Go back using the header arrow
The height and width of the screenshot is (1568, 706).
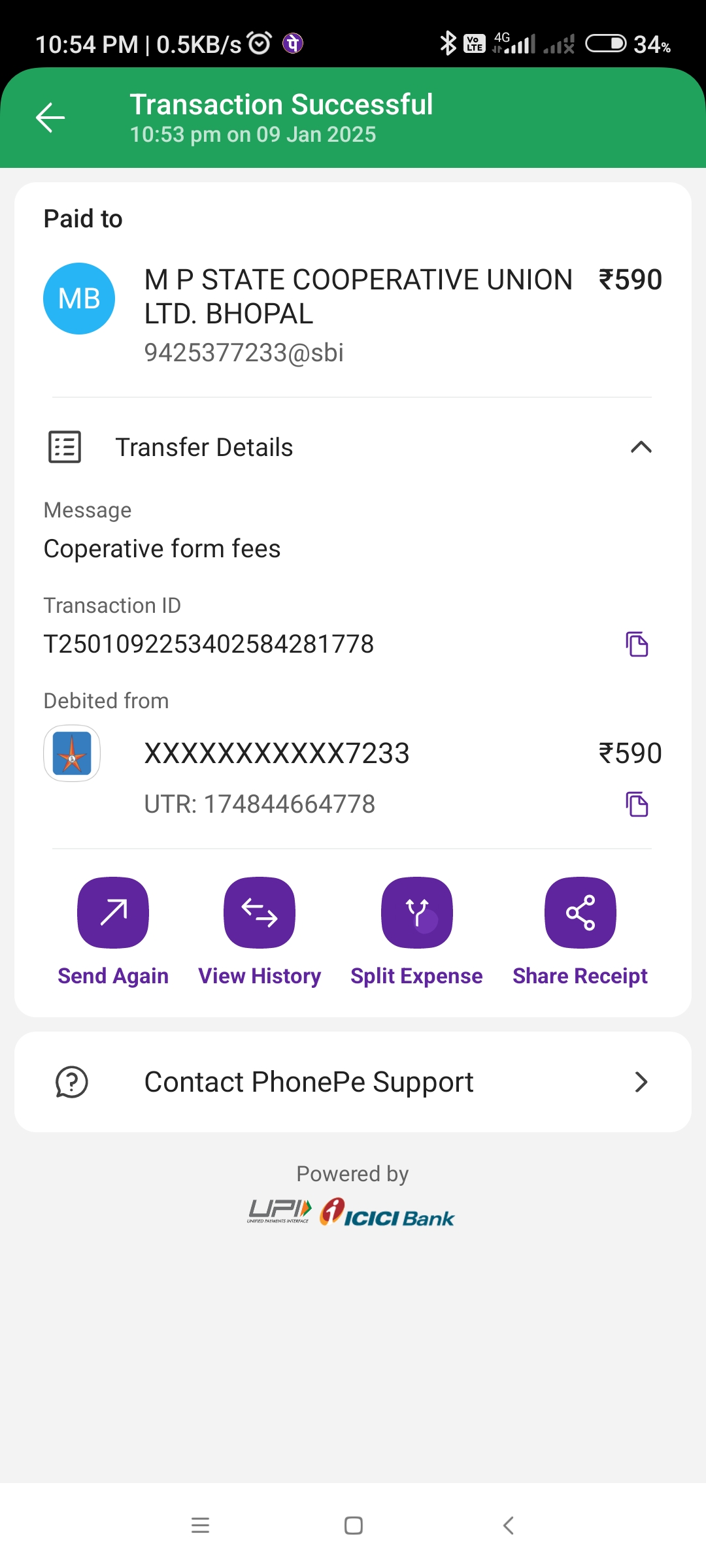pyautogui.click(x=50, y=118)
